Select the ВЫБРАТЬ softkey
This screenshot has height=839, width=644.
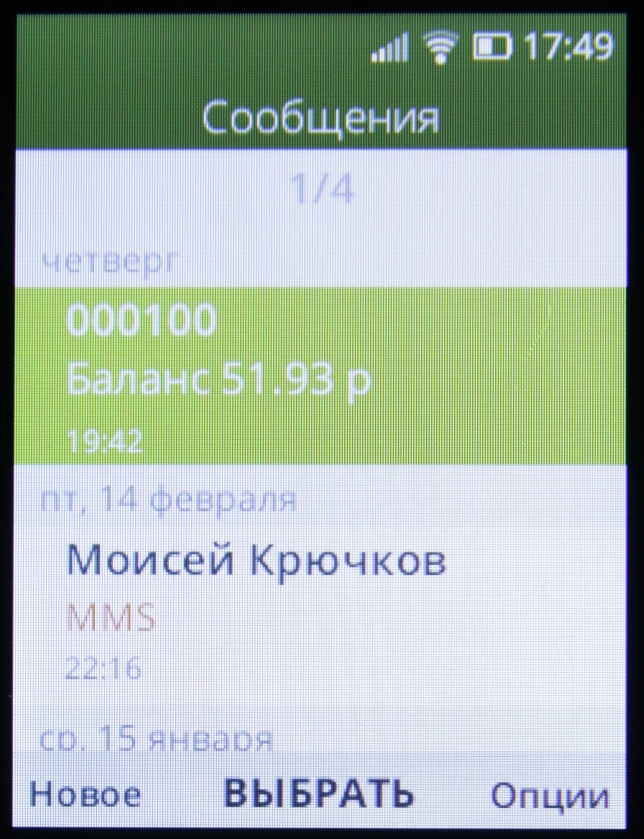319,793
